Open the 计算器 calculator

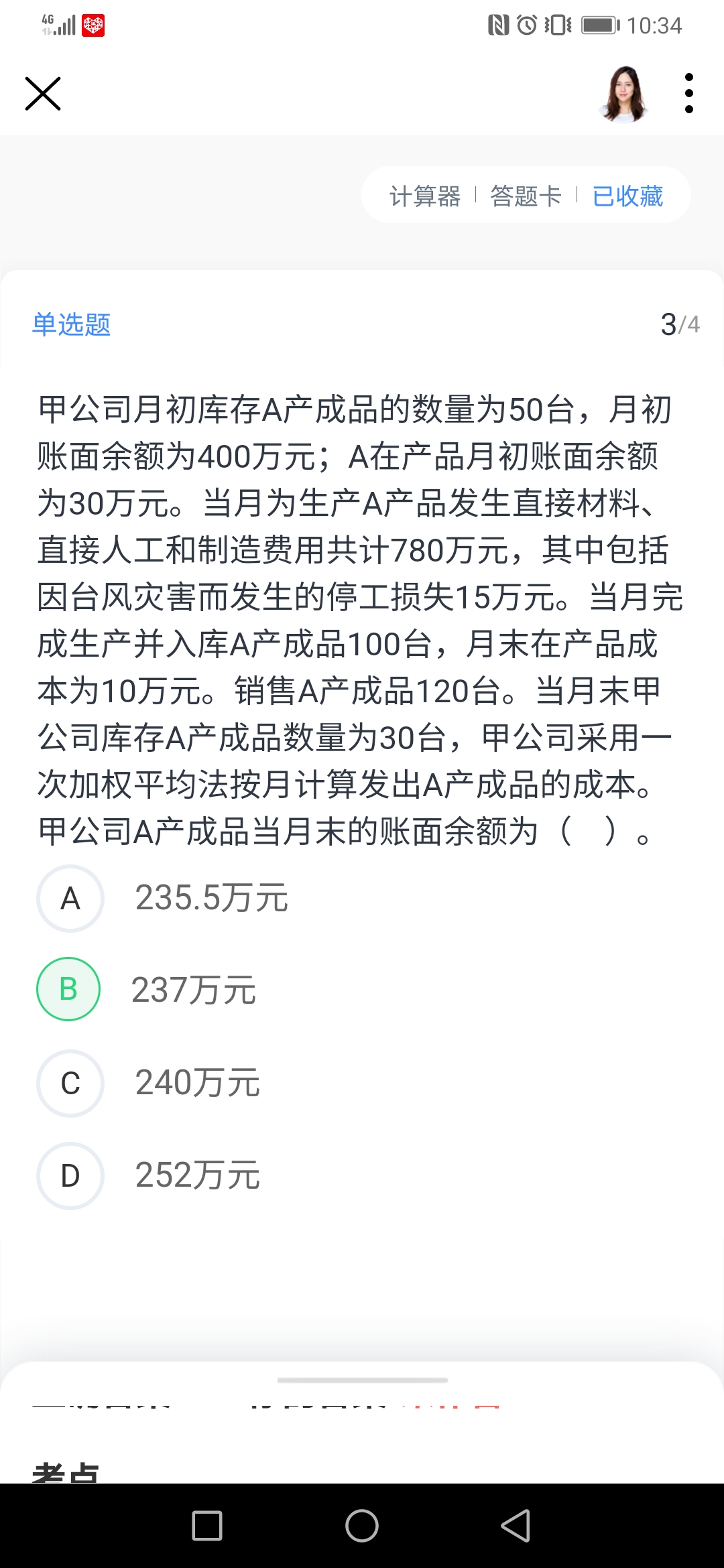tap(425, 196)
